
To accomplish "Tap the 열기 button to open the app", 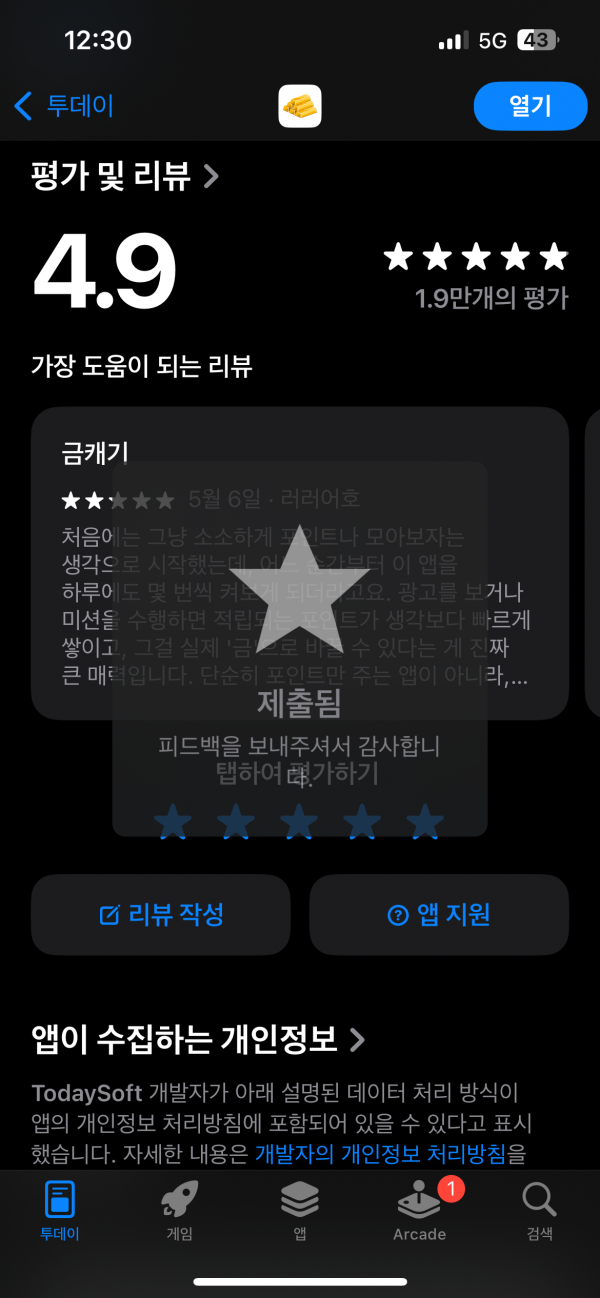I will (x=530, y=106).
